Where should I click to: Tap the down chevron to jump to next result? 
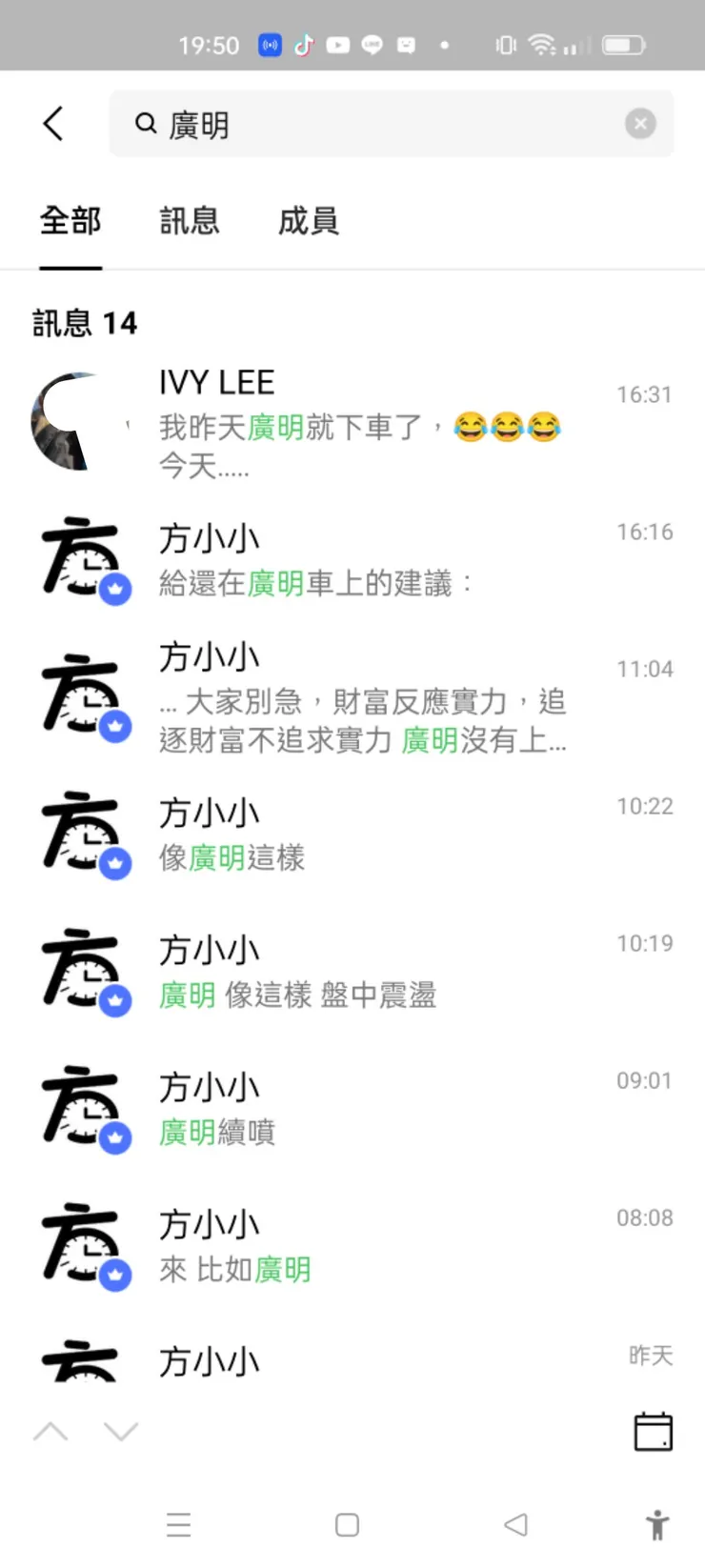[121, 1430]
